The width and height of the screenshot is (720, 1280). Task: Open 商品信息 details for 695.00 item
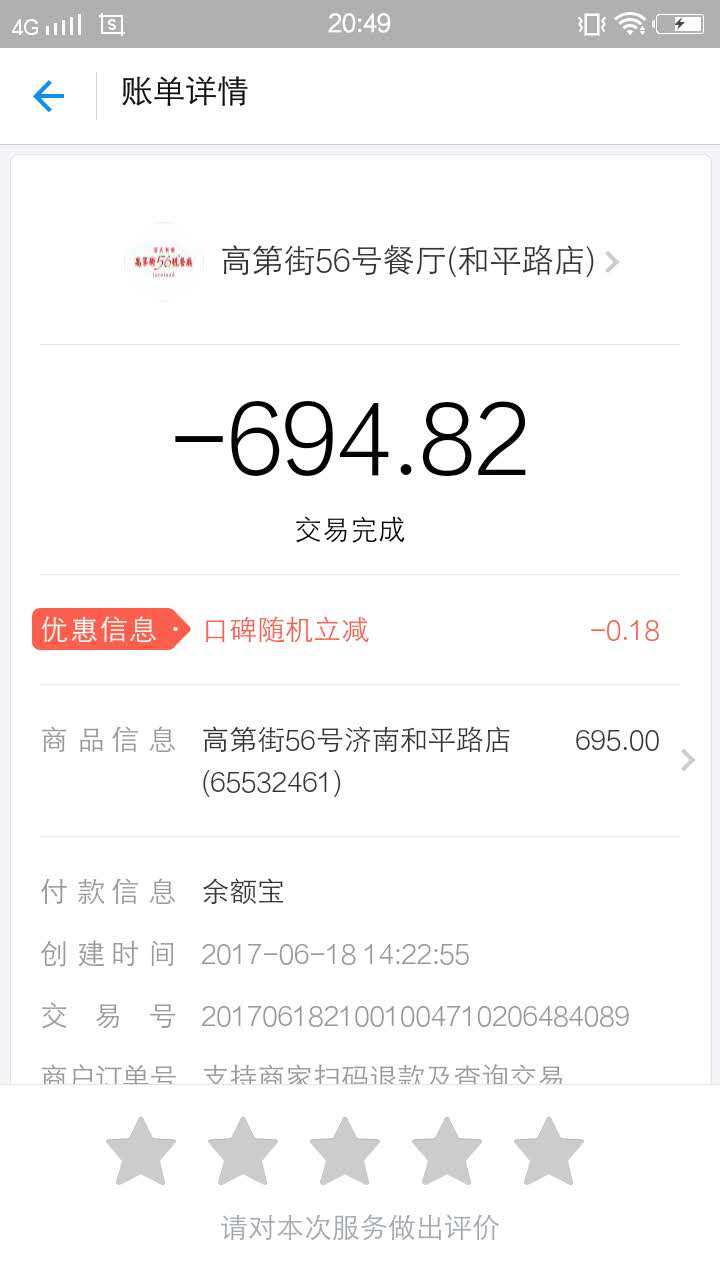(x=430, y=760)
